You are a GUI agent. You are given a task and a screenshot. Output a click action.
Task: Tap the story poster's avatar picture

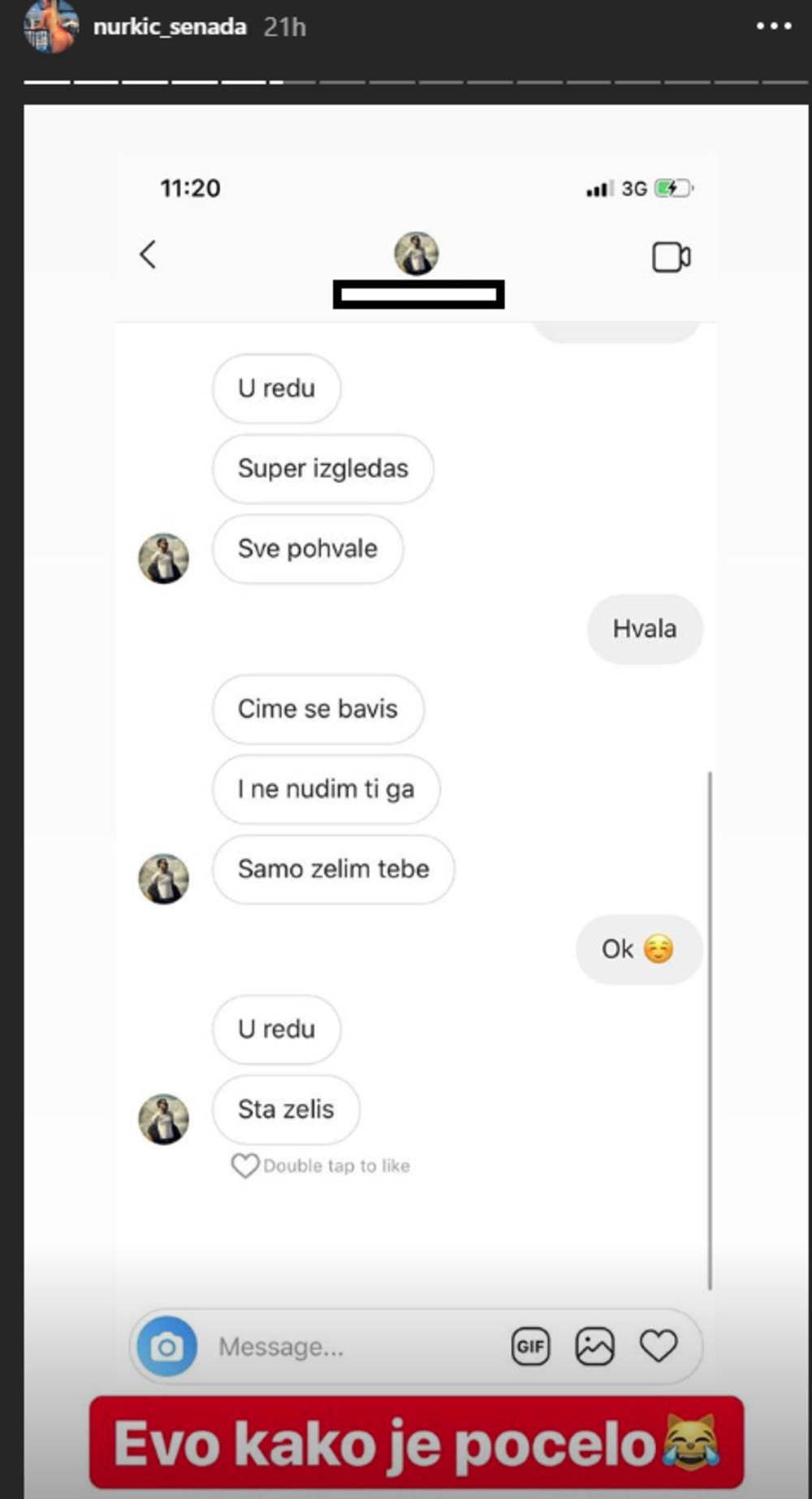50,26
